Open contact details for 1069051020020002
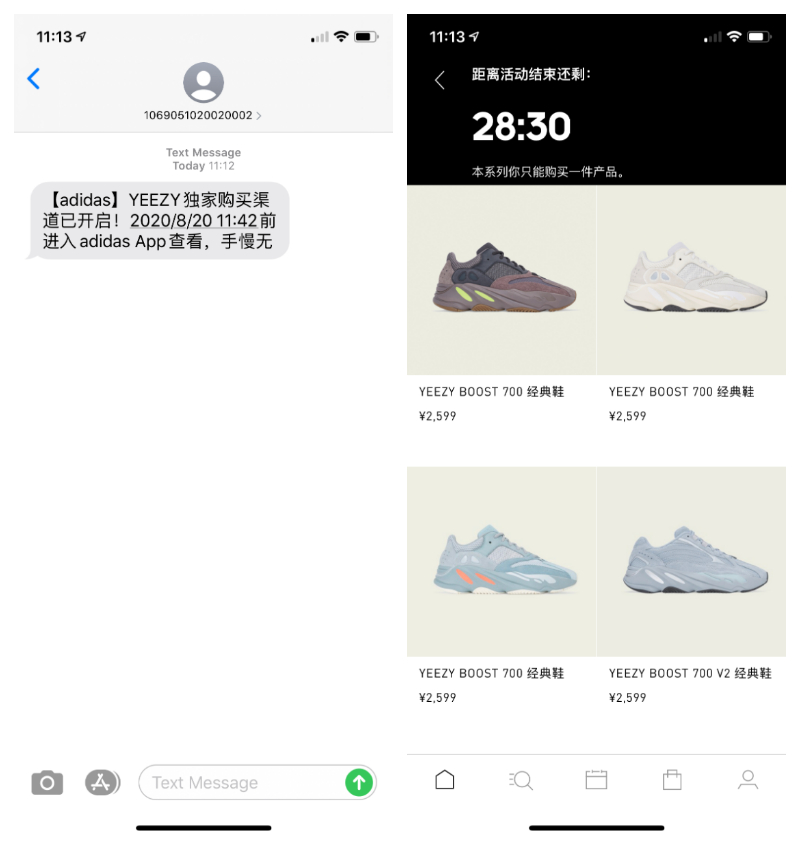 [203, 90]
